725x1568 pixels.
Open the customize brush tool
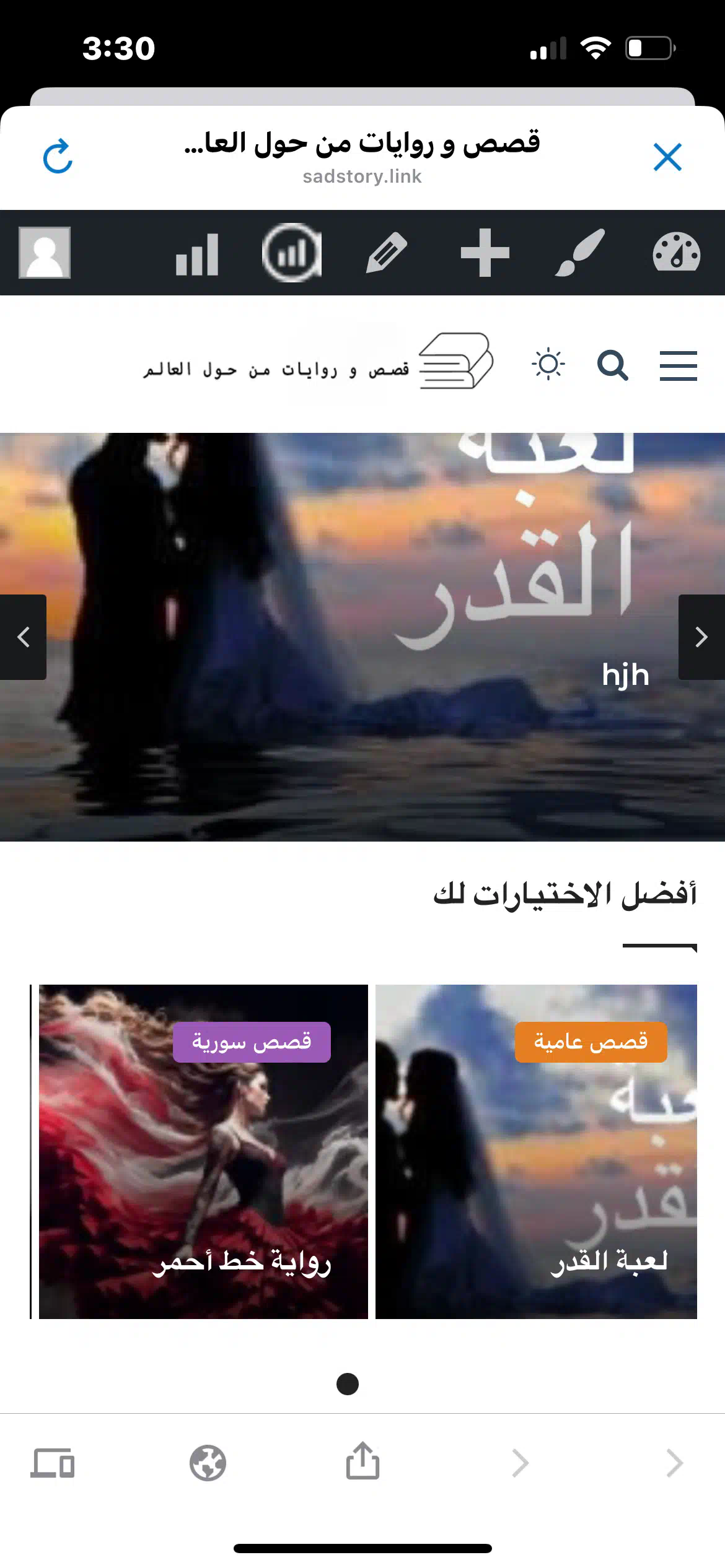pos(580,253)
